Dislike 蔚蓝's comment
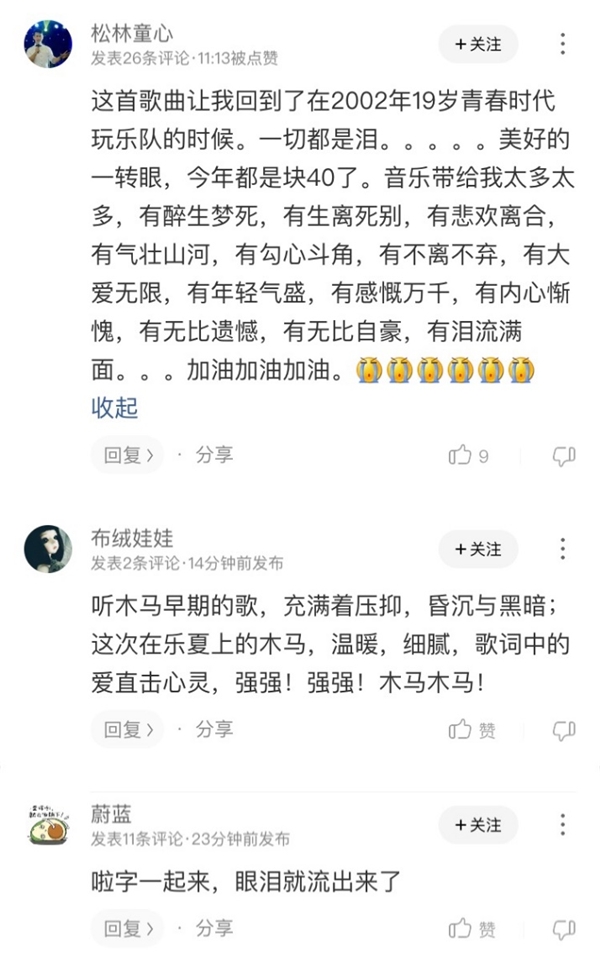 coord(564,929)
